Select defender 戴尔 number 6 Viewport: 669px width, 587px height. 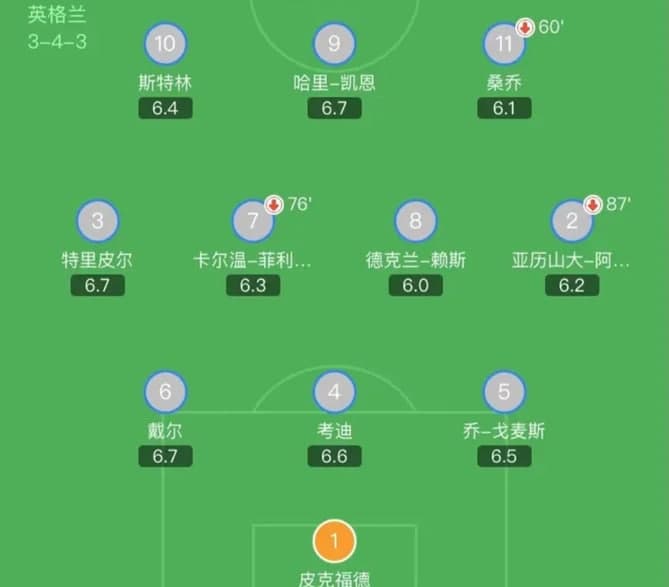coord(166,392)
